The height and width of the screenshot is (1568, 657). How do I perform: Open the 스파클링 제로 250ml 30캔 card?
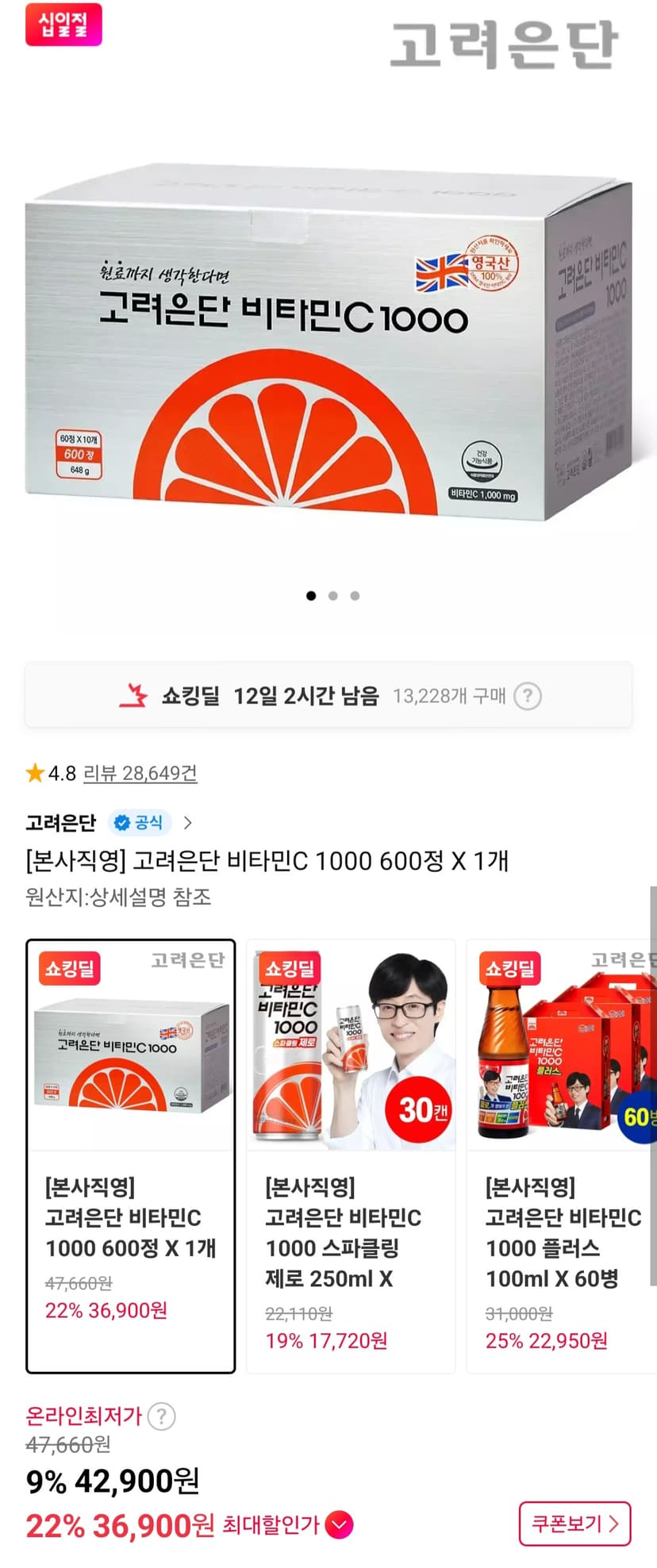point(351,1156)
